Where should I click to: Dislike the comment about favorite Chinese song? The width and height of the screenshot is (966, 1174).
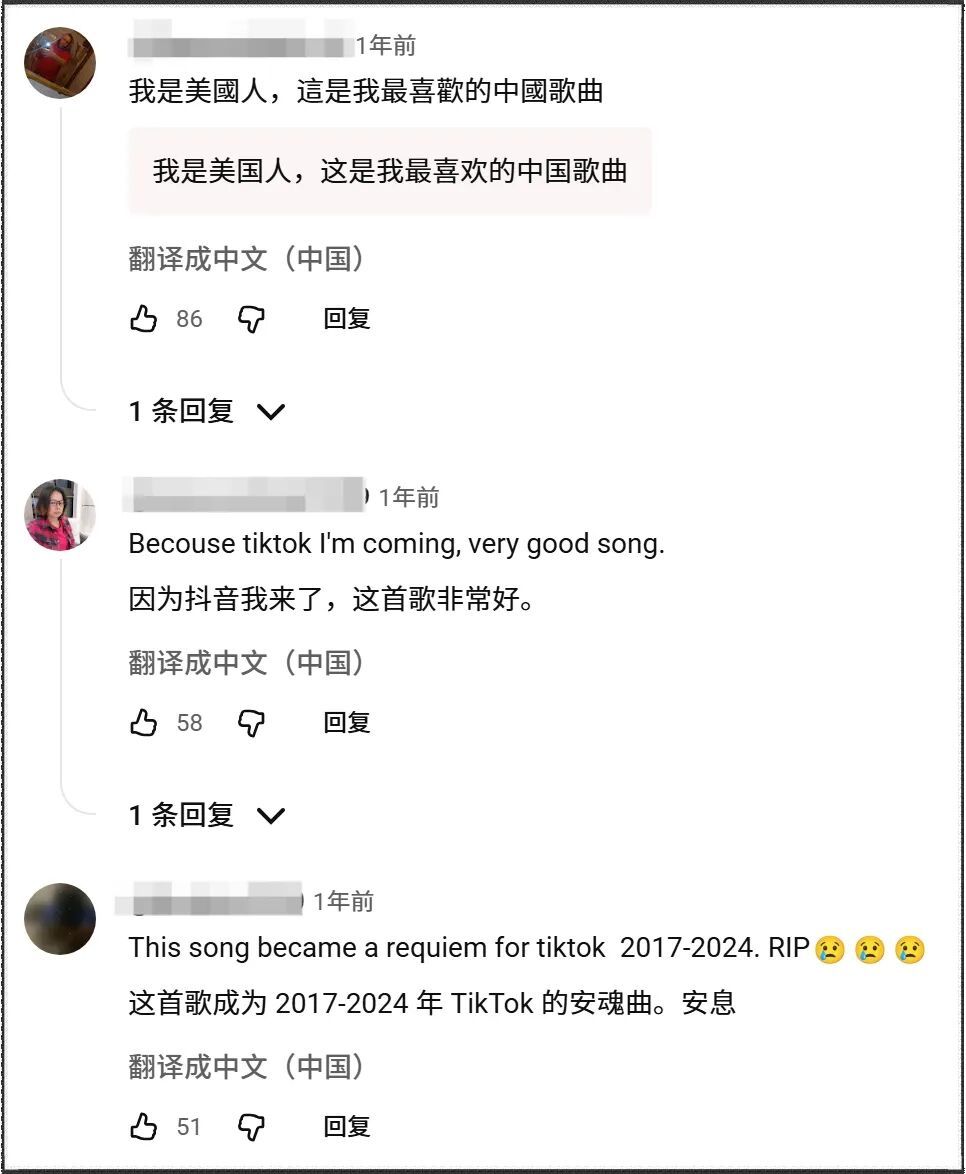coord(251,319)
